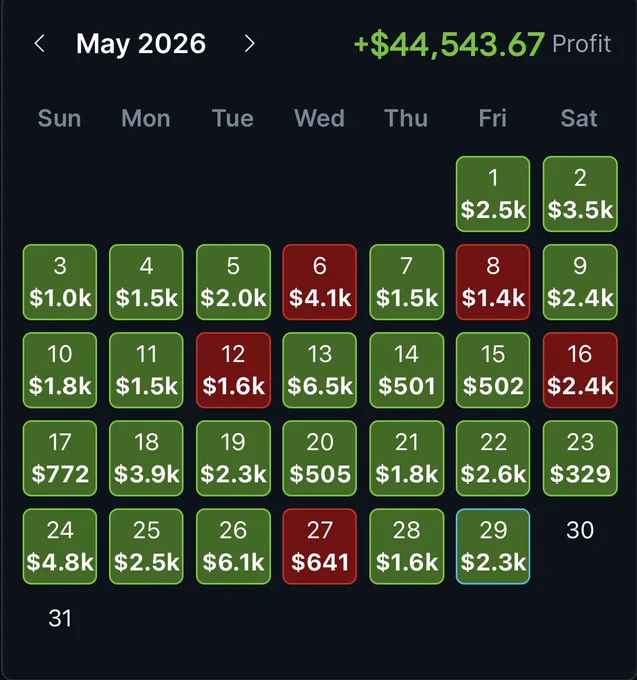
Task: Open May 18 with $3.9k
Action: coord(146,458)
